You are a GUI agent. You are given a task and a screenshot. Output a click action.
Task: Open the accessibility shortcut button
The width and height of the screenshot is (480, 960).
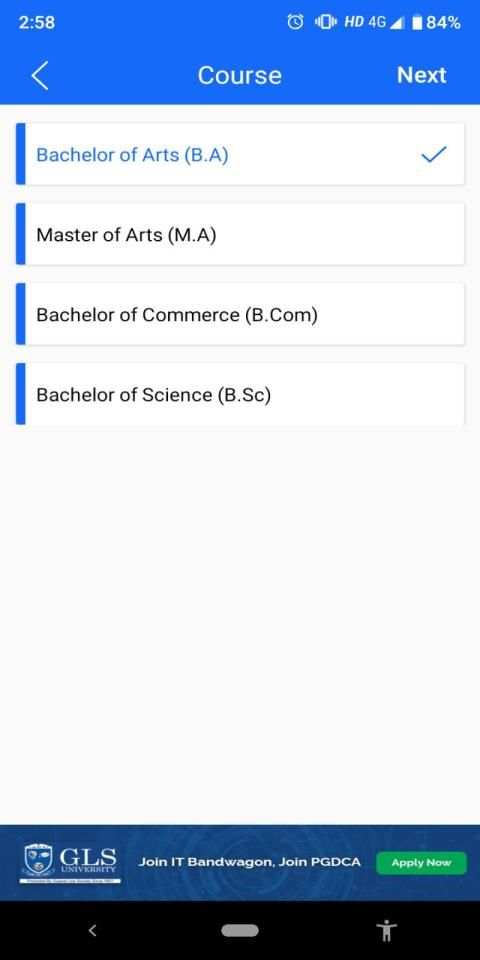pos(386,931)
